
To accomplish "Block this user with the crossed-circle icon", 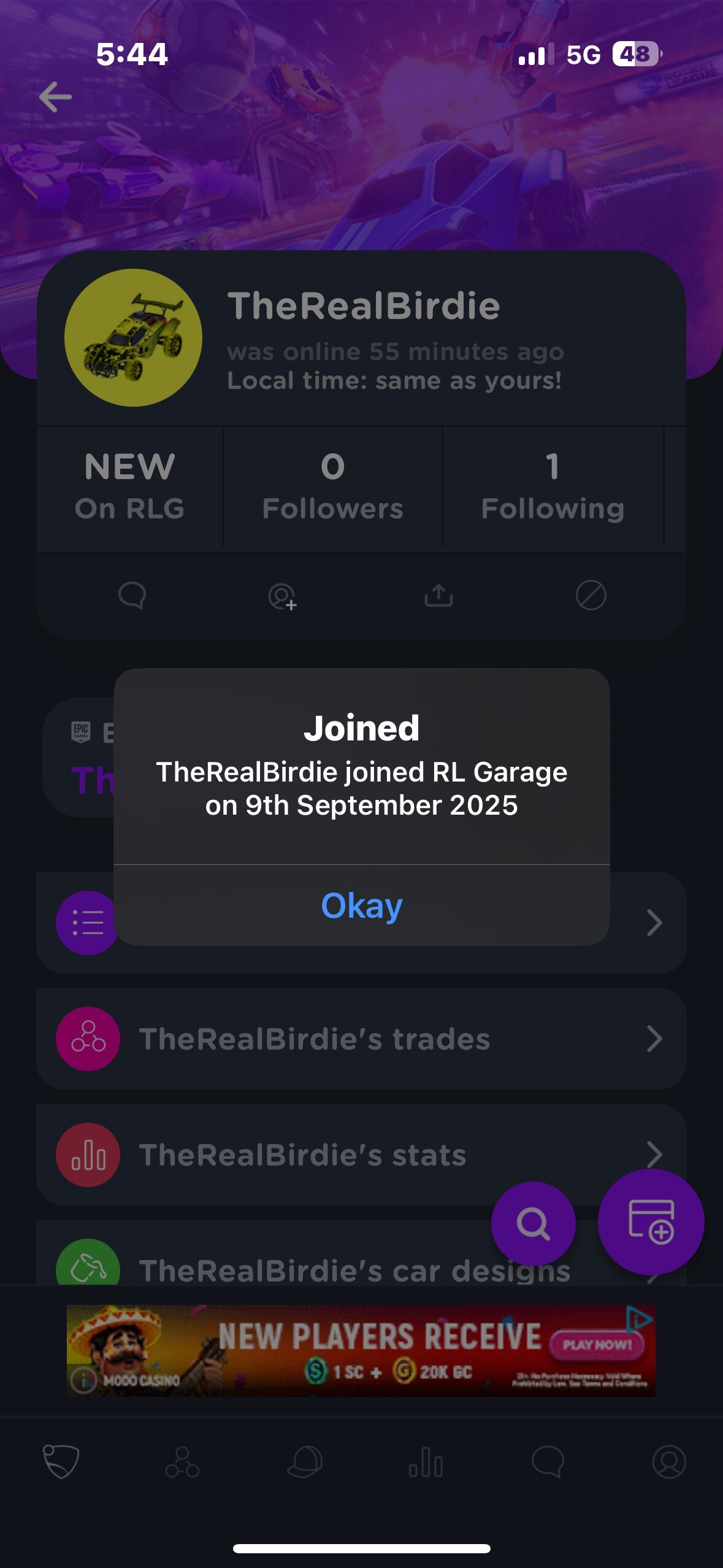I will [591, 595].
